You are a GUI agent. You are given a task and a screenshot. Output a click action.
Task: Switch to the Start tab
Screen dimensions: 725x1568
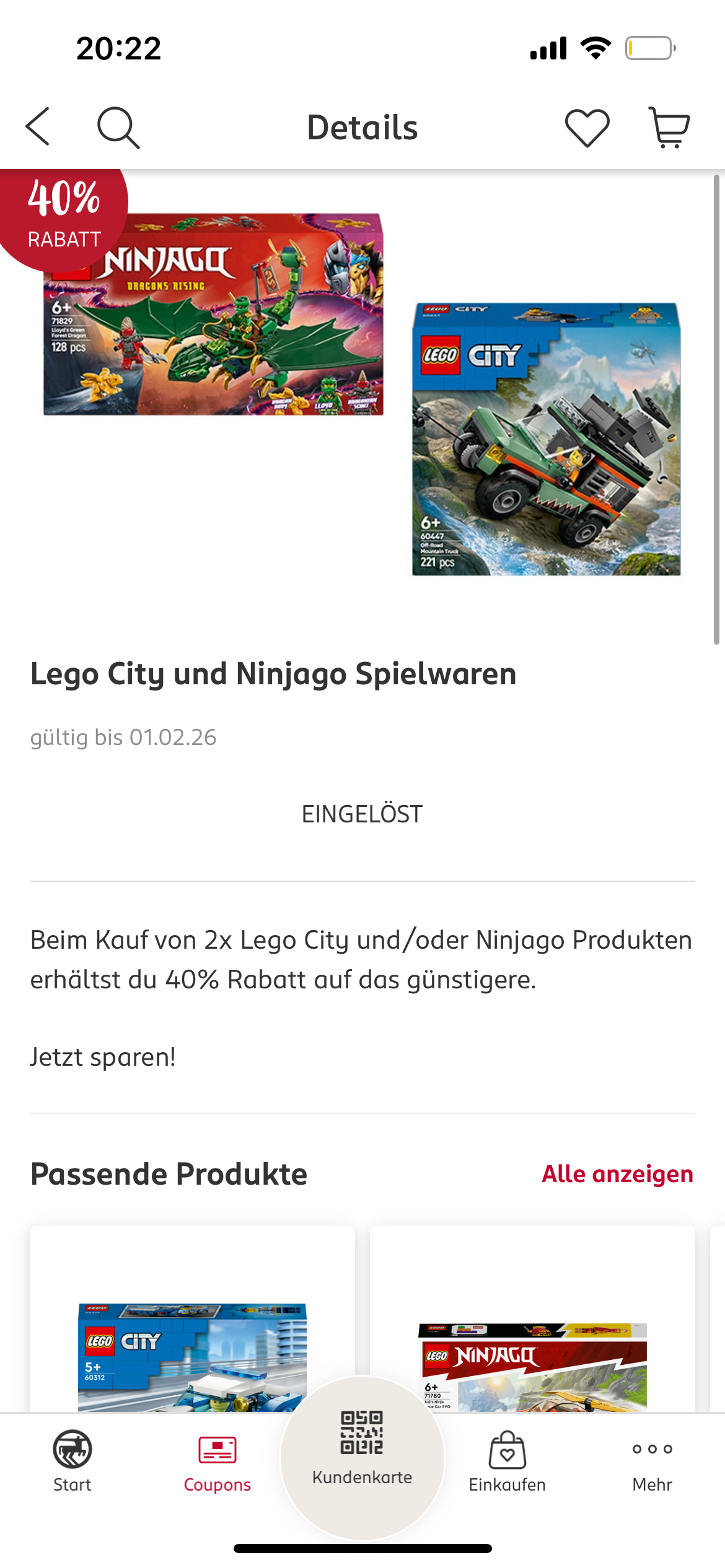(x=72, y=1461)
